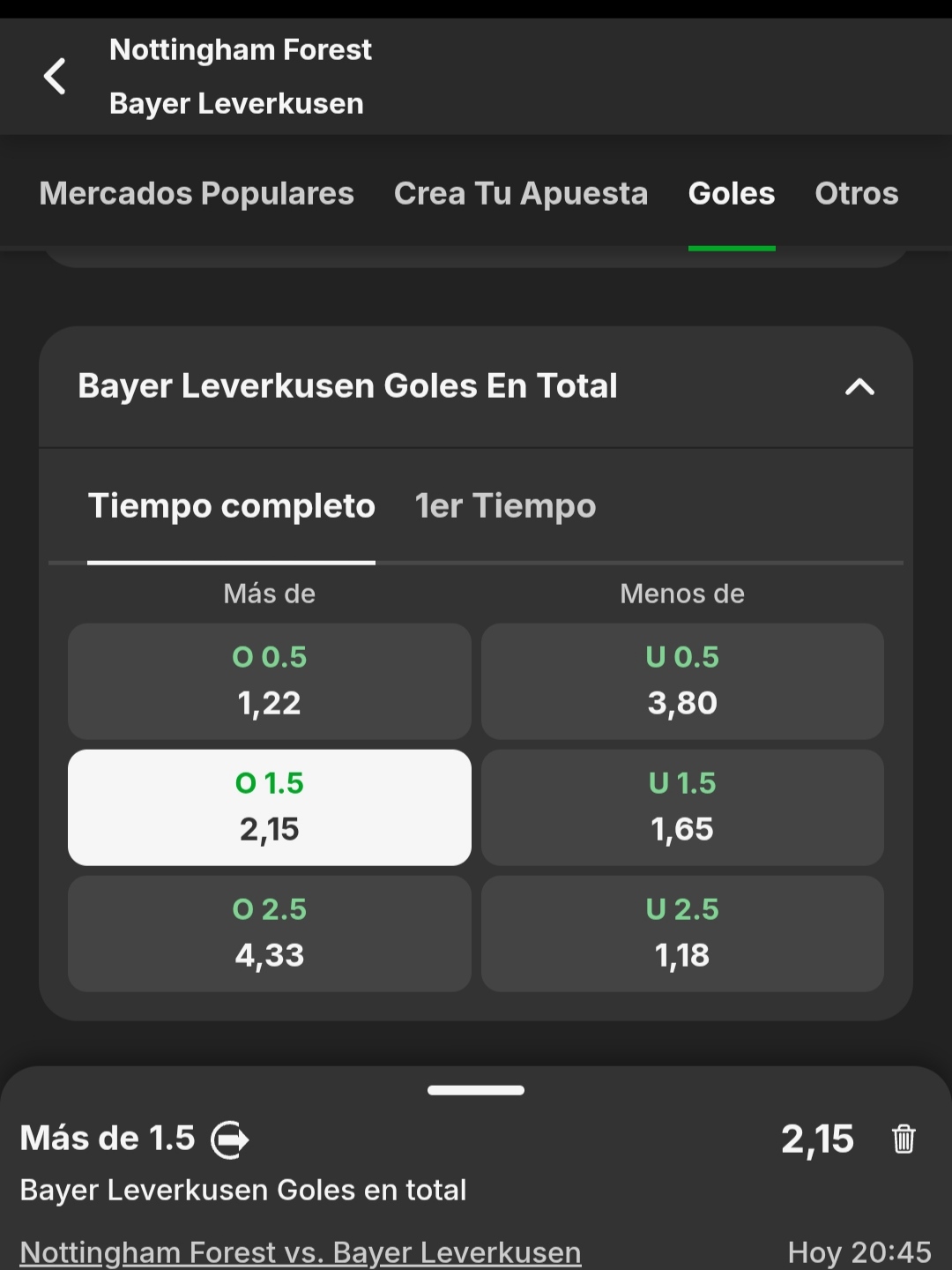Switch to the Otros tab
The height and width of the screenshot is (1270, 952).
point(857,193)
